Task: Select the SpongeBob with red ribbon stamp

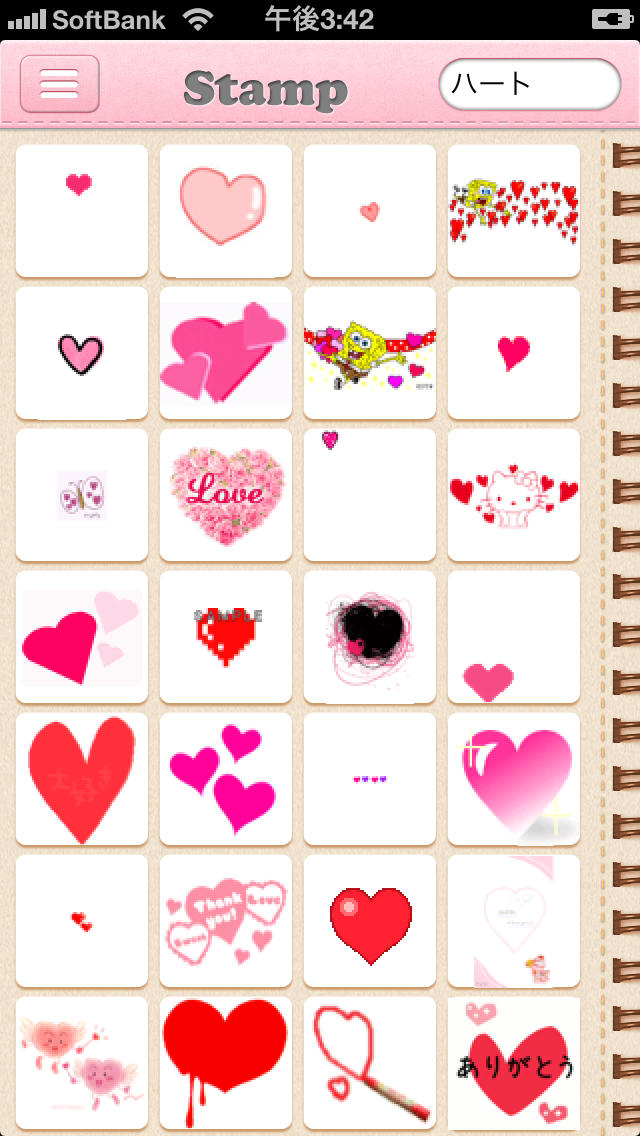Action: (x=370, y=352)
